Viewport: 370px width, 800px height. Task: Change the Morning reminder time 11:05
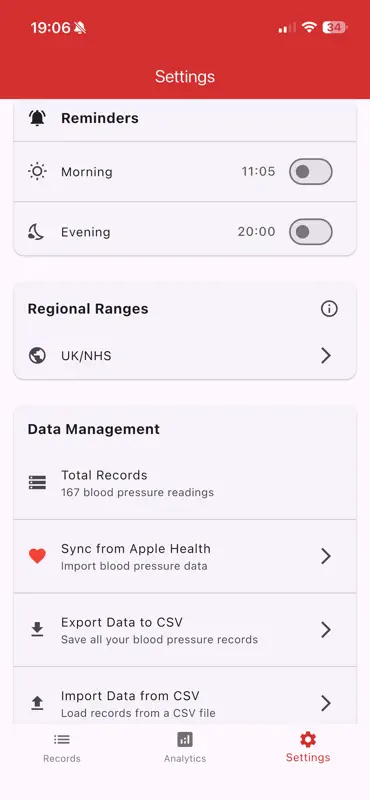point(258,172)
